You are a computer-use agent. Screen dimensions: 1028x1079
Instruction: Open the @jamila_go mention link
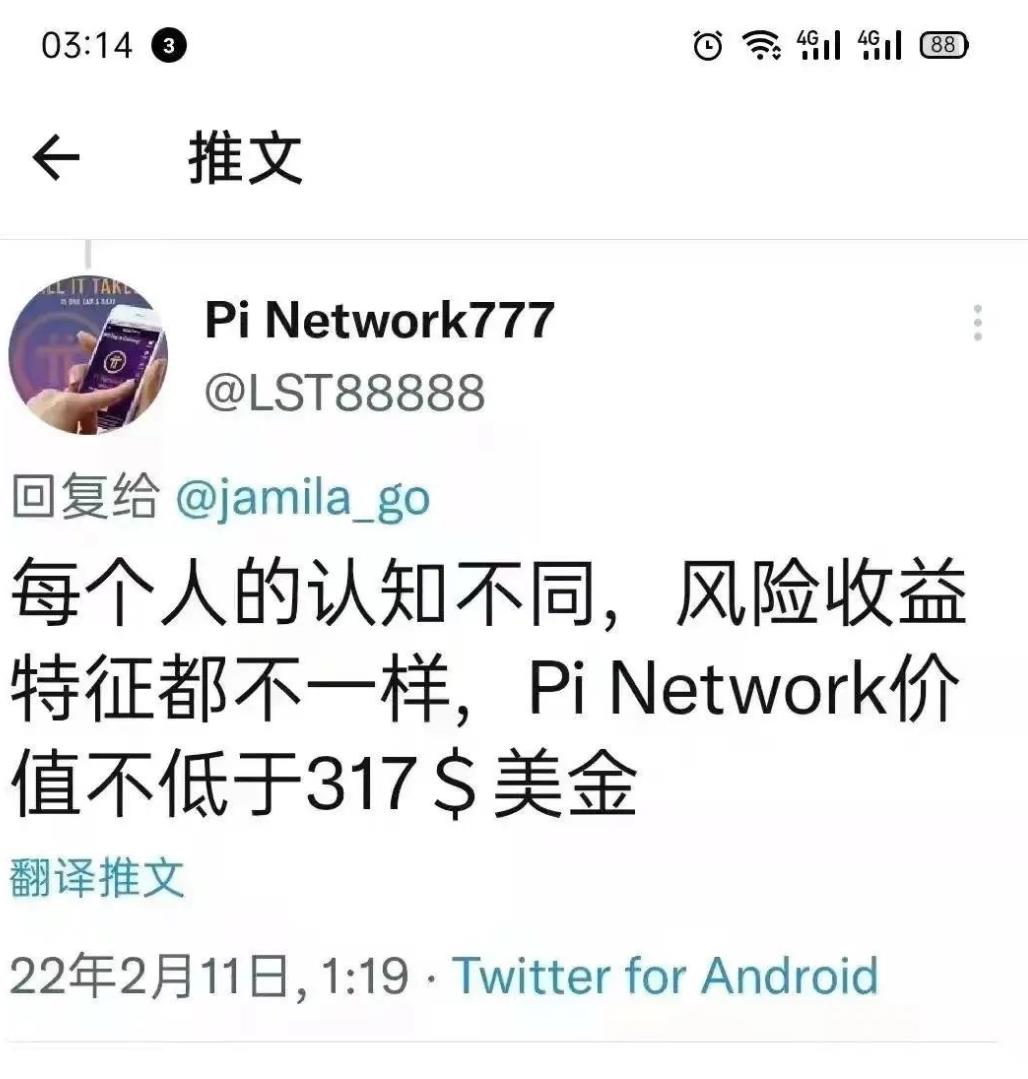302,498
